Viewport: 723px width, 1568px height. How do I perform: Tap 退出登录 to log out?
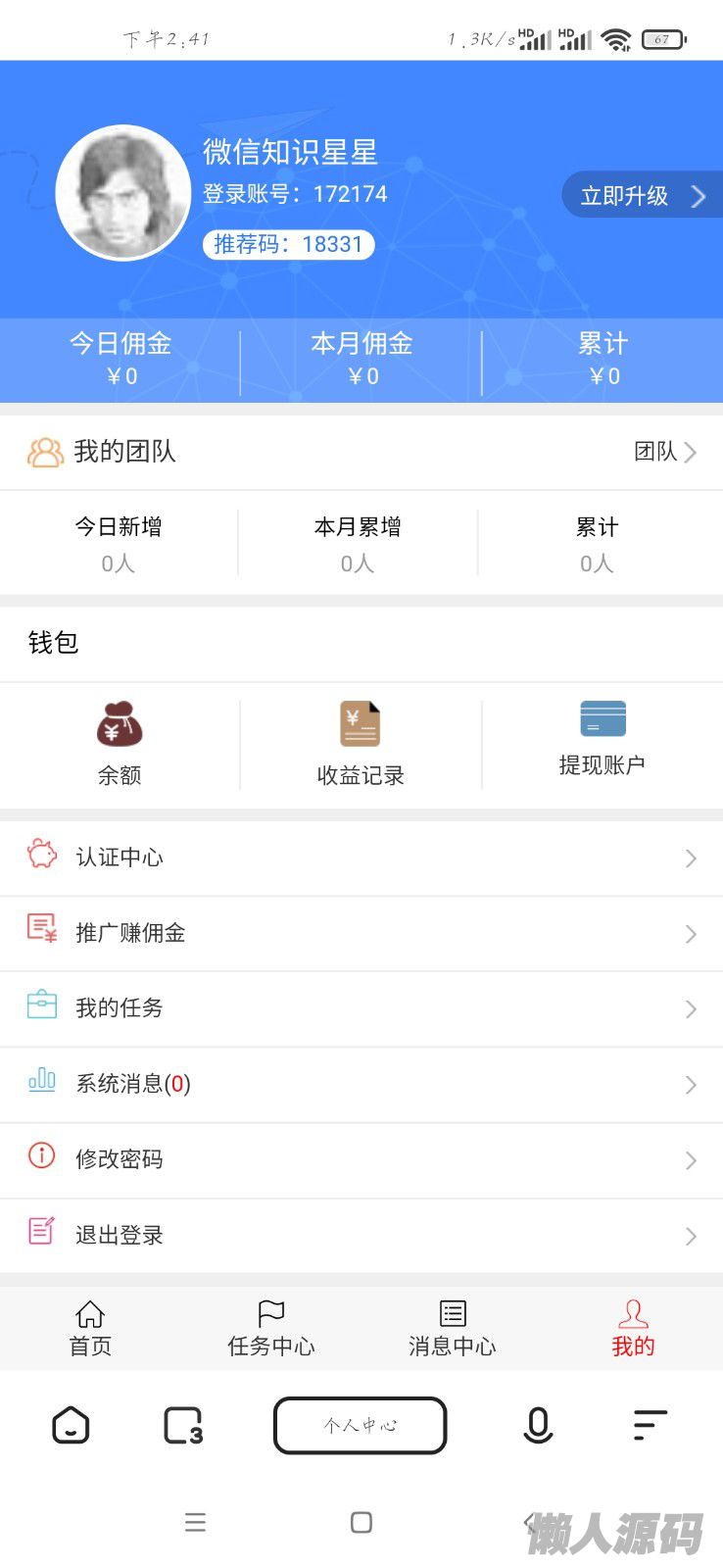click(x=361, y=1235)
